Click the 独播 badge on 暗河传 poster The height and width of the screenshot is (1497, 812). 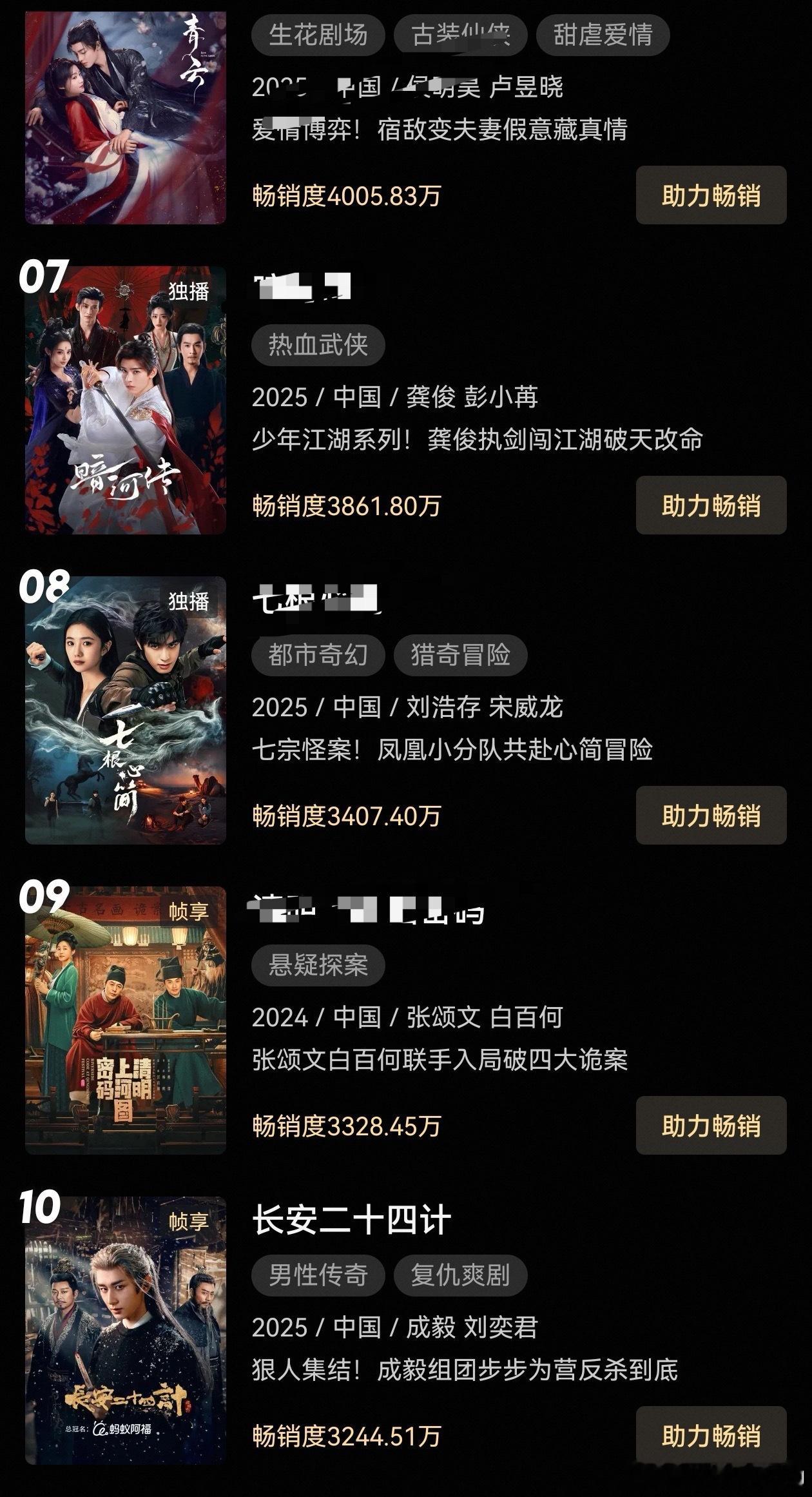coord(188,291)
